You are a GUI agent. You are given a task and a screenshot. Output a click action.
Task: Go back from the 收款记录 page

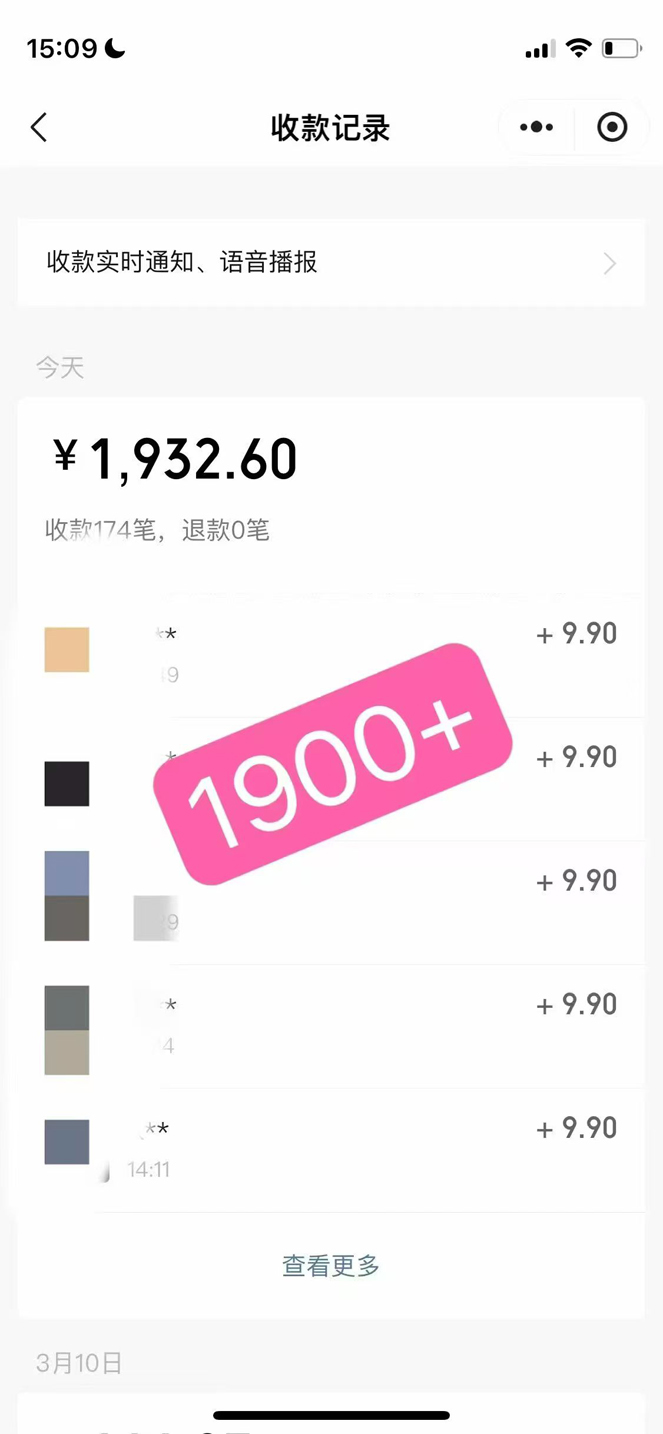pyautogui.click(x=39, y=127)
